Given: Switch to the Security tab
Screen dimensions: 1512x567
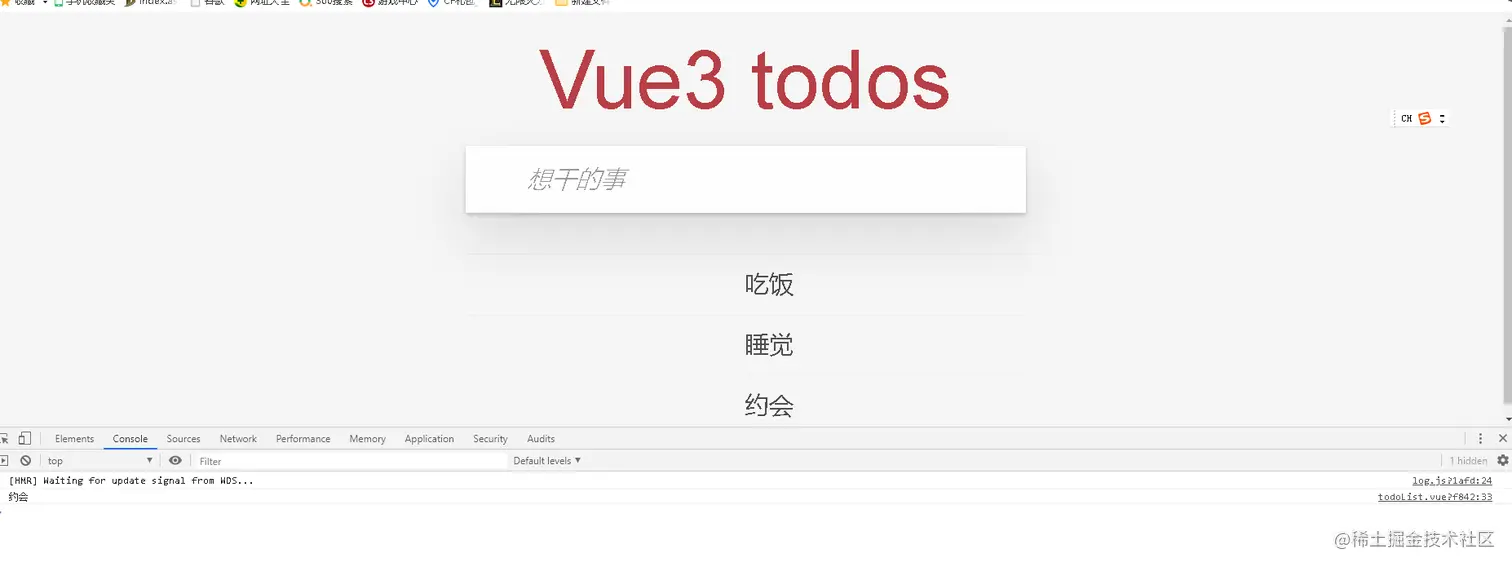Looking at the screenshot, I should pos(490,439).
